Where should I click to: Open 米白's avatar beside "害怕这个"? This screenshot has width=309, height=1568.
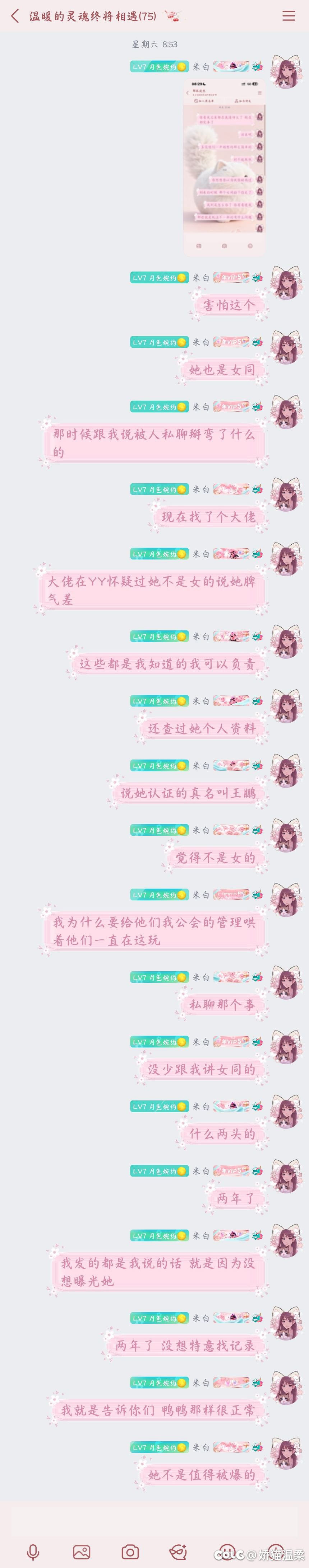tap(286, 283)
